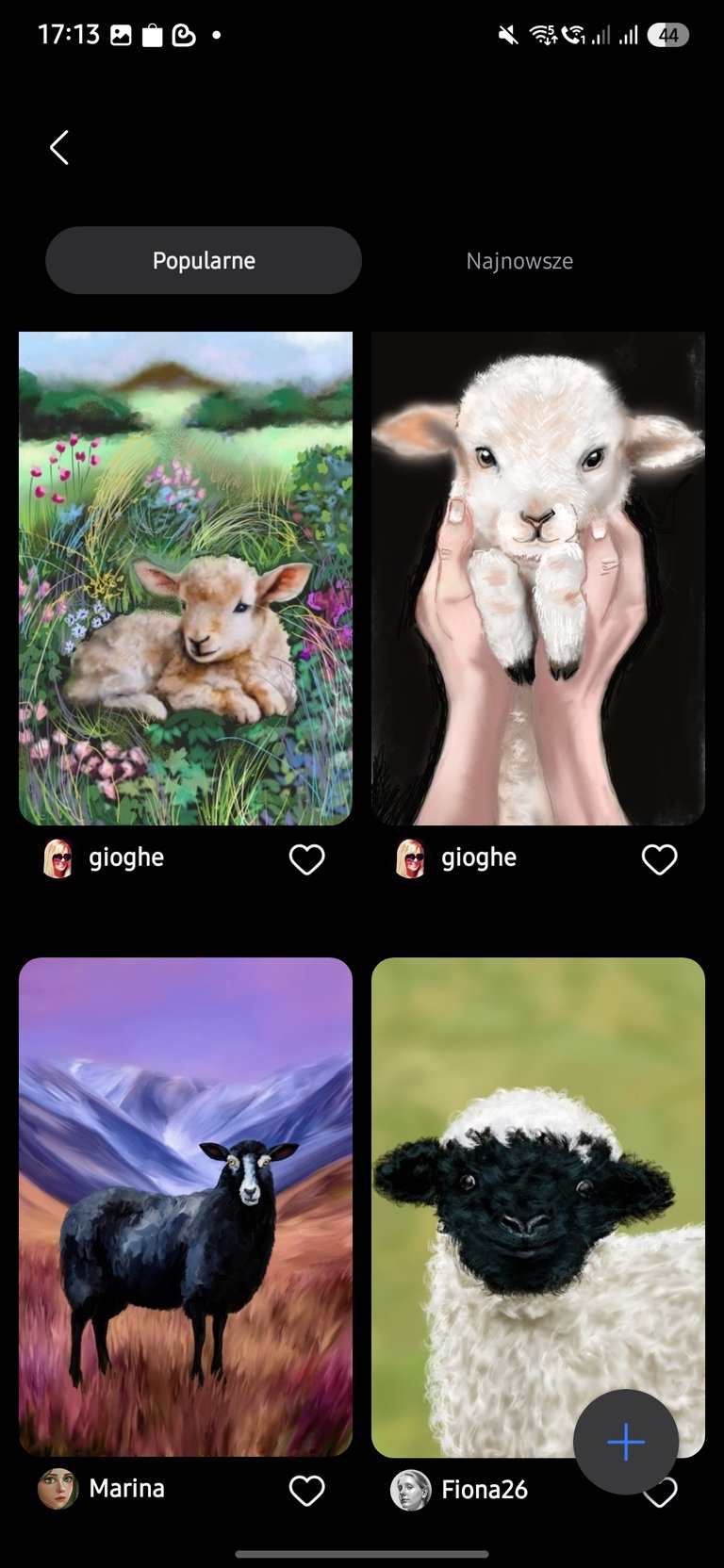
Task: Open Marina's black sheep painting
Action: [x=186, y=1207]
